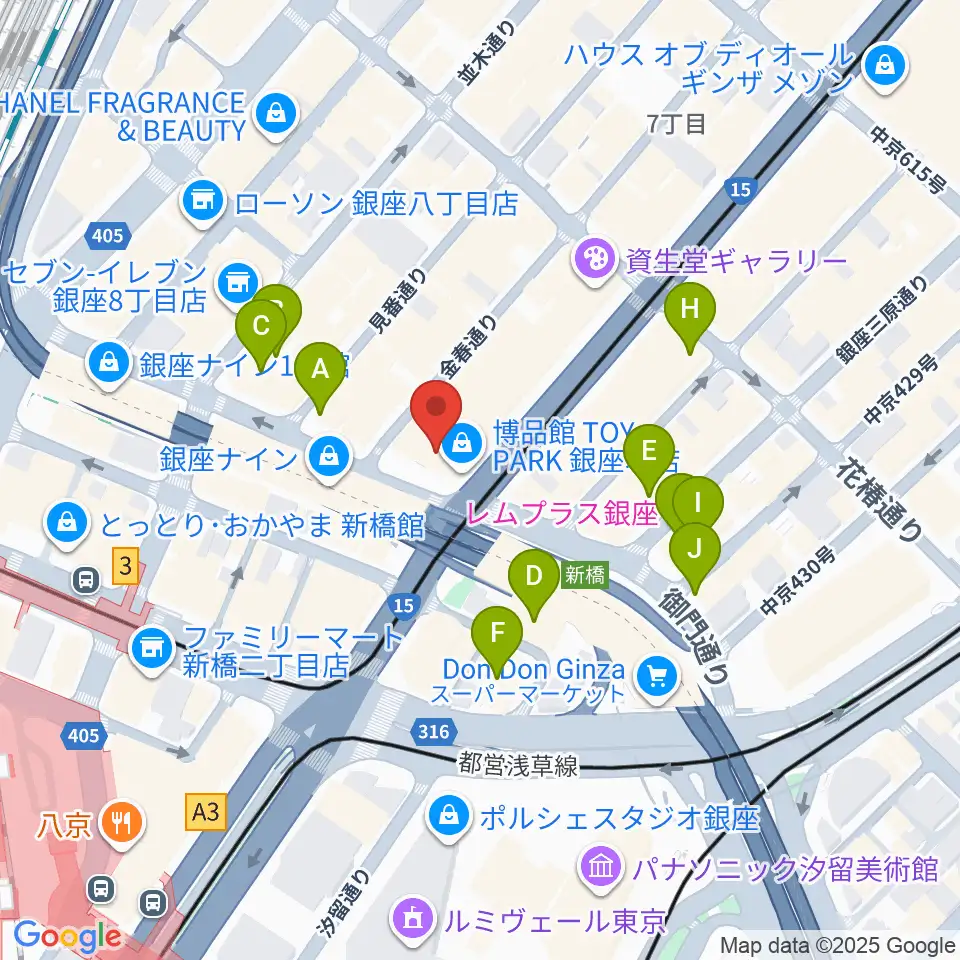Viewport: 960px width, 960px height.
Task: Open the 博品館 TOY PARK shop pin
Action: [x=463, y=438]
